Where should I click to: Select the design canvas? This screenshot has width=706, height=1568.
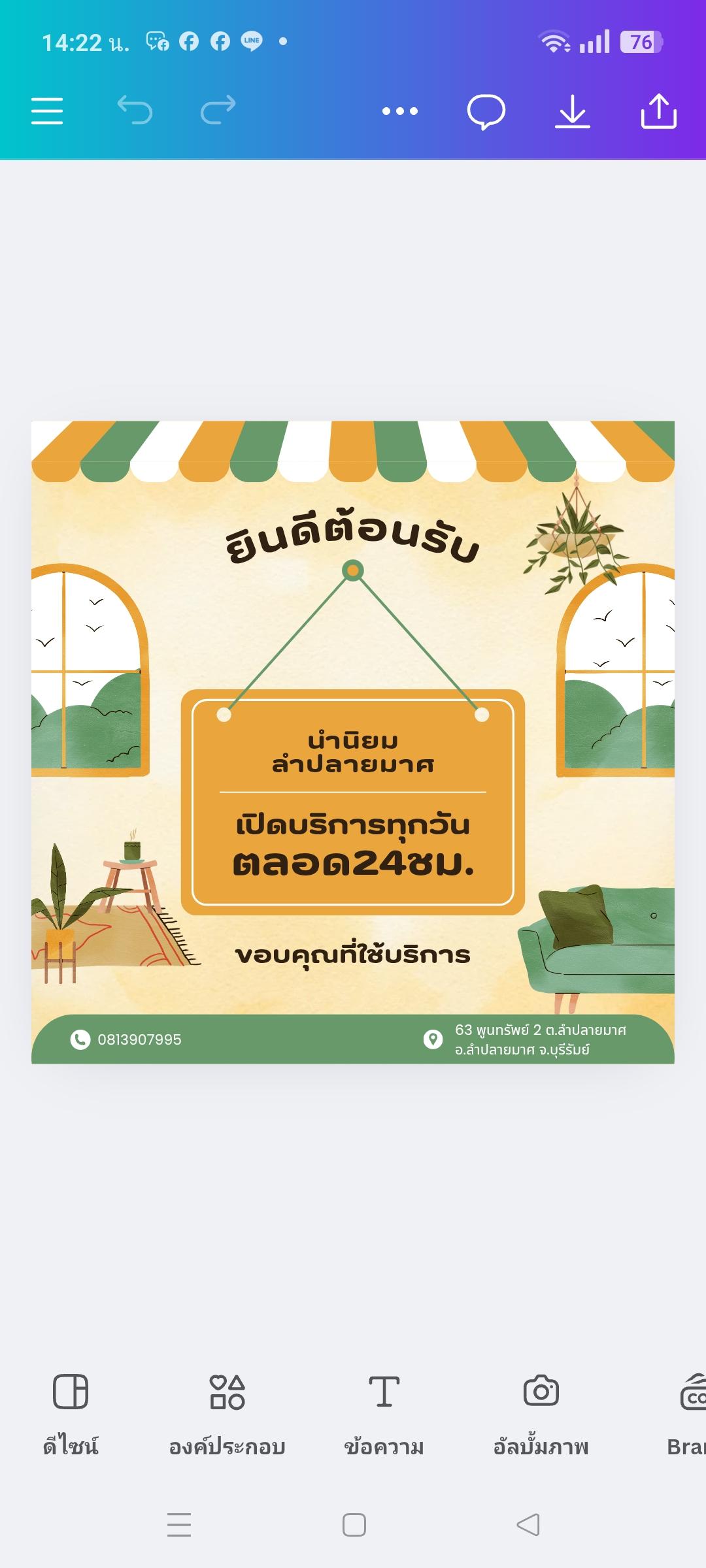coord(353,742)
